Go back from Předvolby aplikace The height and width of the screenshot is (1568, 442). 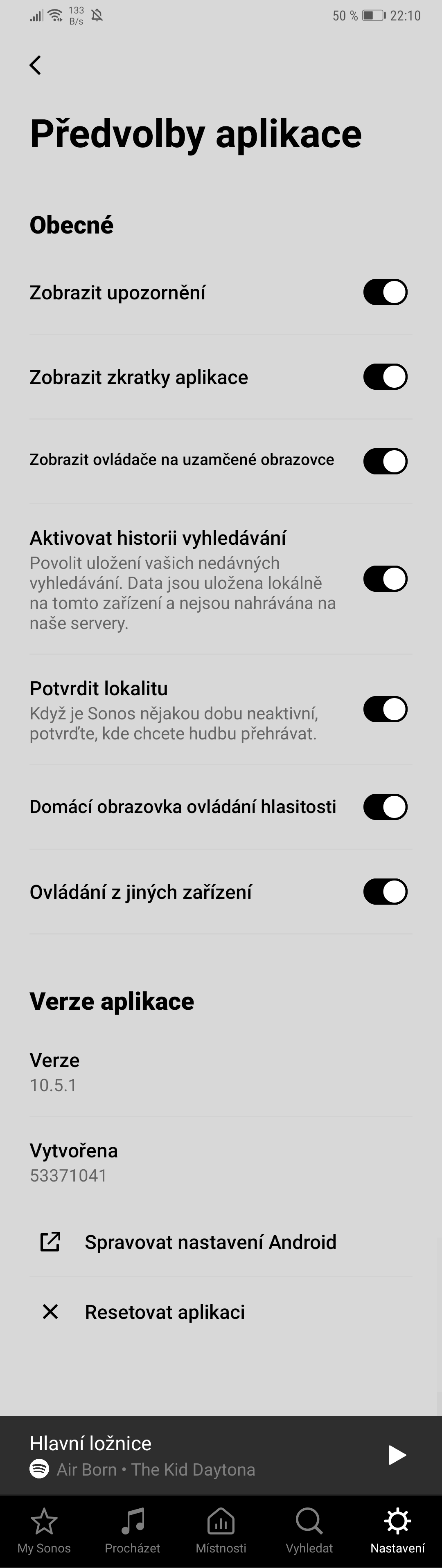click(35, 65)
